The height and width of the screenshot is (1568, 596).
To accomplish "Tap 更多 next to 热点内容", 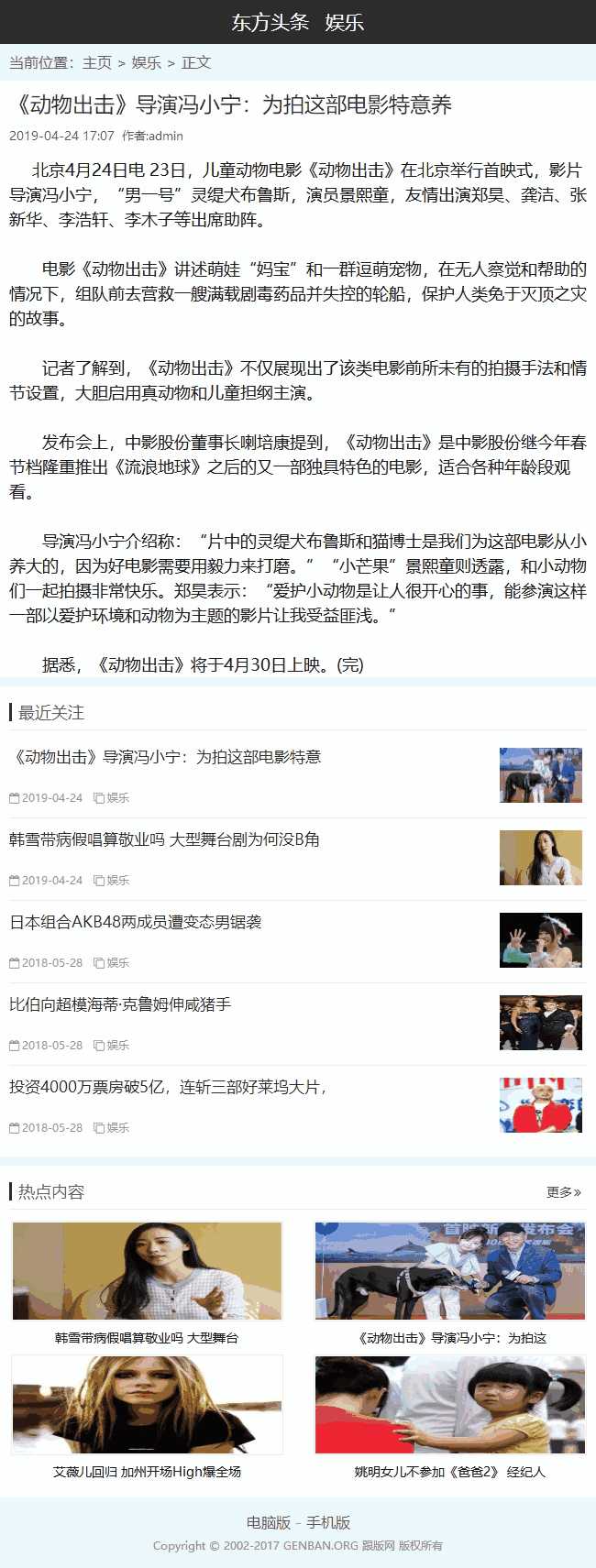I will [x=563, y=1192].
